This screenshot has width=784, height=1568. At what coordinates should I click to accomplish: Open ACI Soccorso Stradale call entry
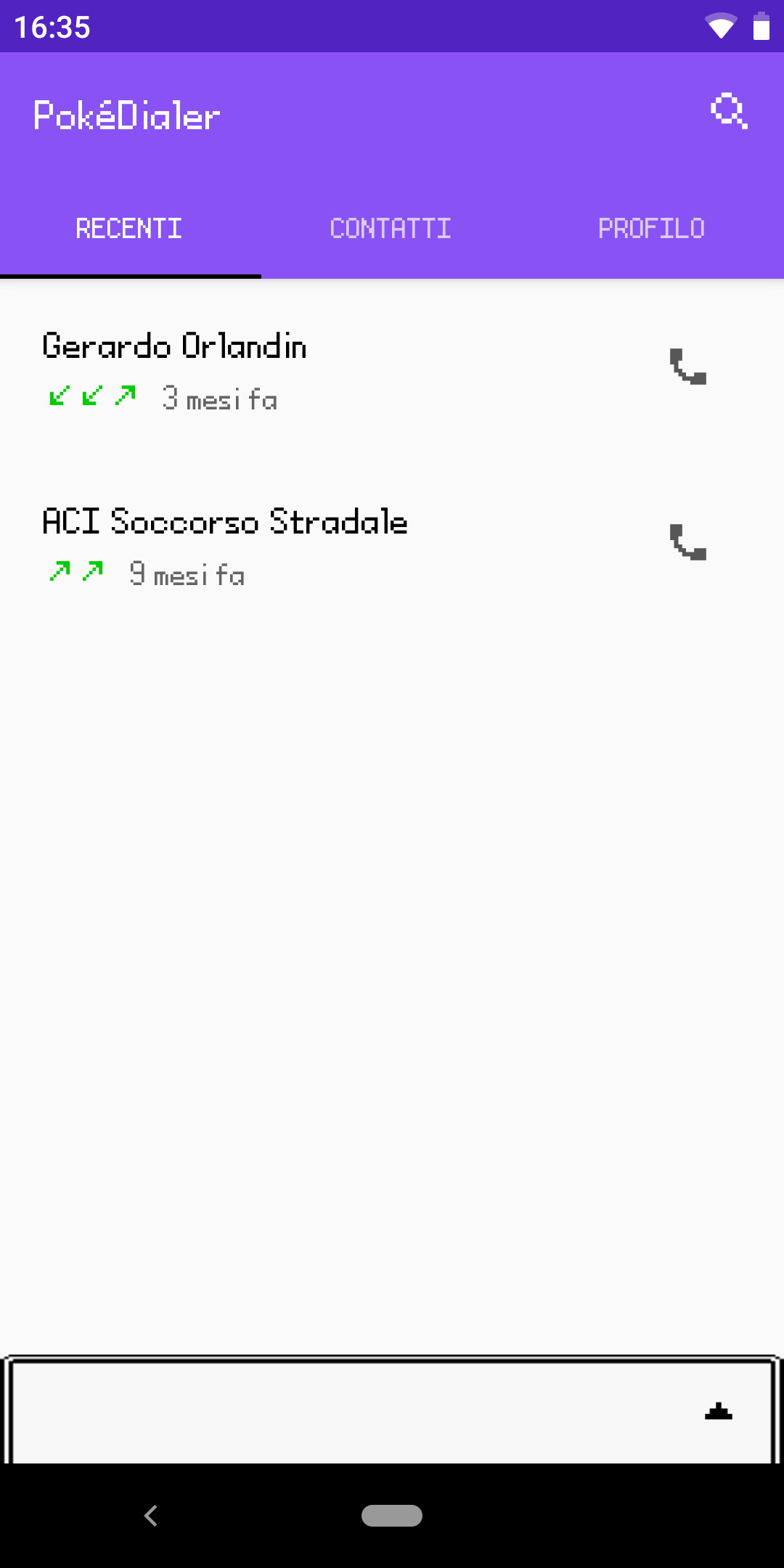(290, 546)
